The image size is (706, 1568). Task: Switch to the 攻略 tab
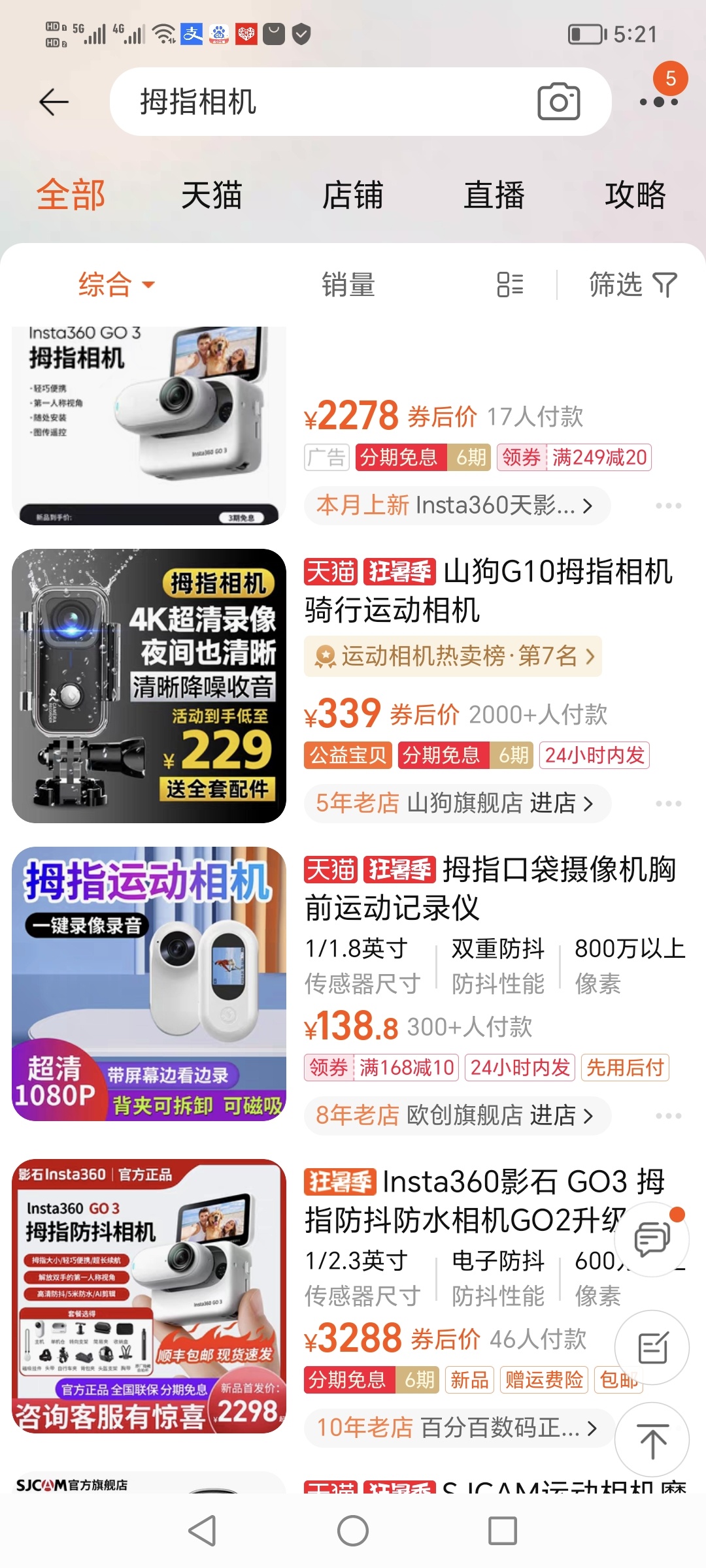click(634, 195)
